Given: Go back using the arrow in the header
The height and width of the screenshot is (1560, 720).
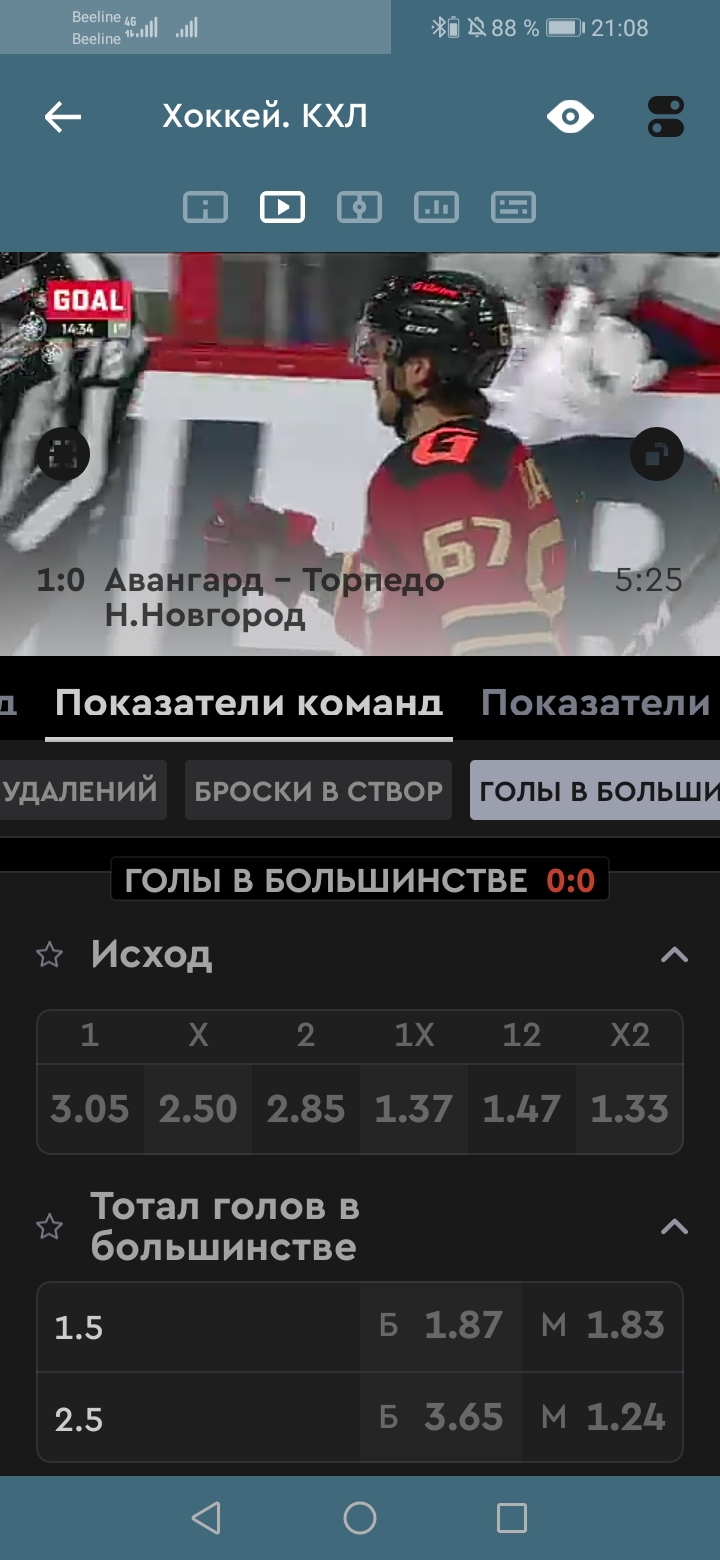Looking at the screenshot, I should point(62,117).
